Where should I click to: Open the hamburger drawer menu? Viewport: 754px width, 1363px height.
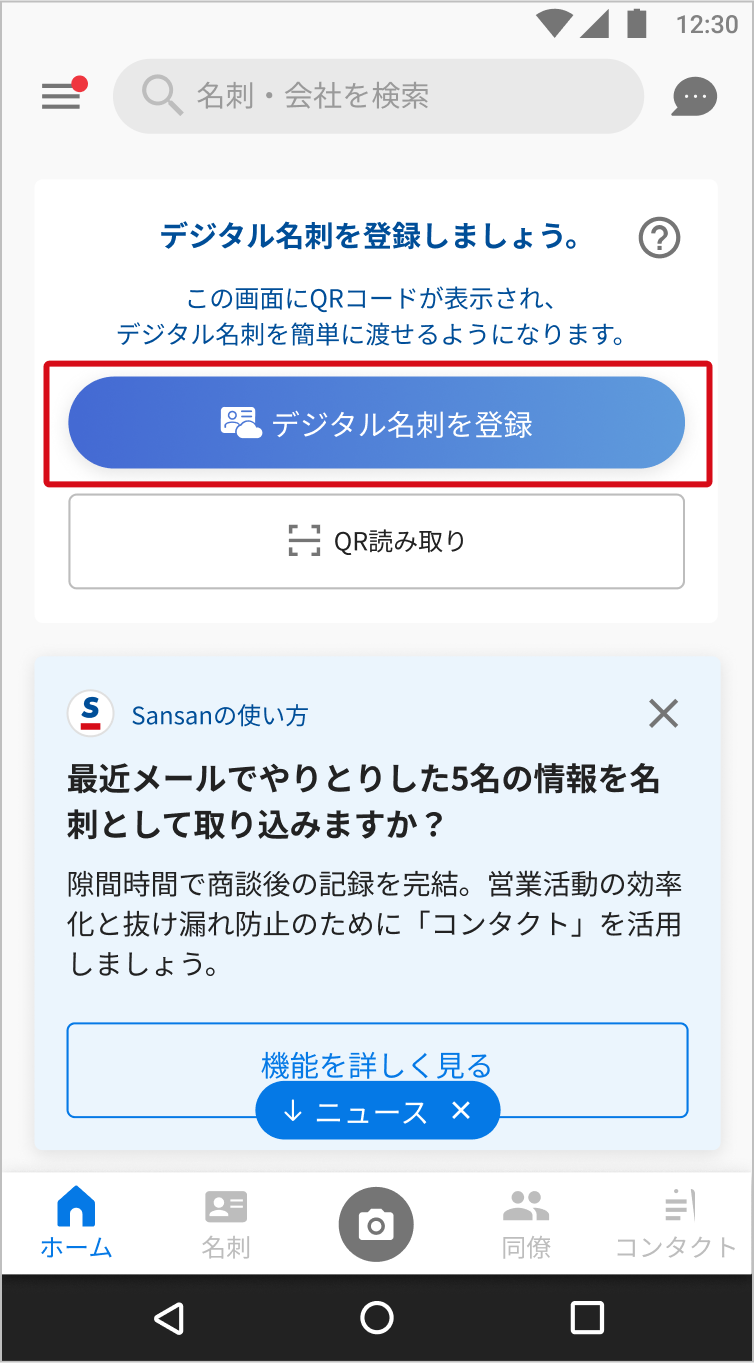[x=61, y=96]
